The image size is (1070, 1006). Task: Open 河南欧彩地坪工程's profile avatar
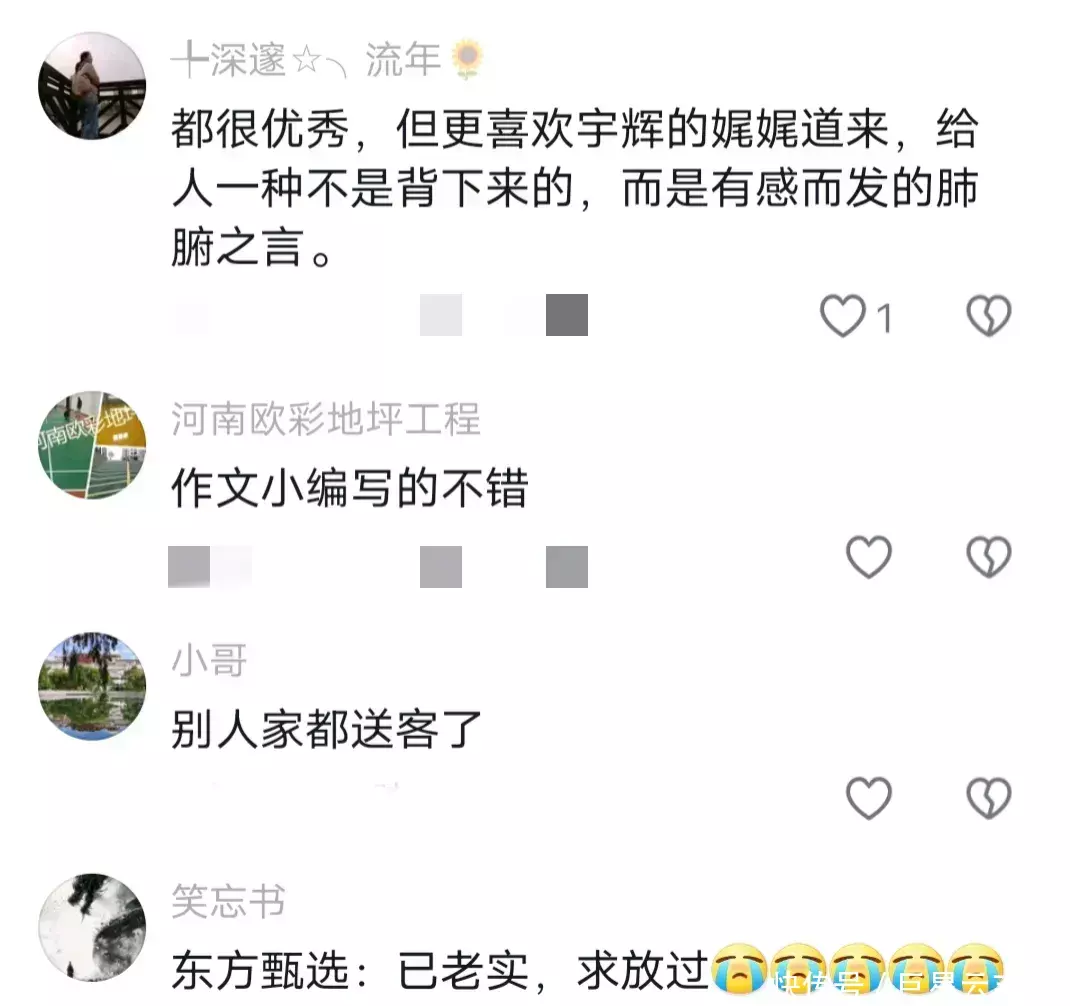click(92, 445)
